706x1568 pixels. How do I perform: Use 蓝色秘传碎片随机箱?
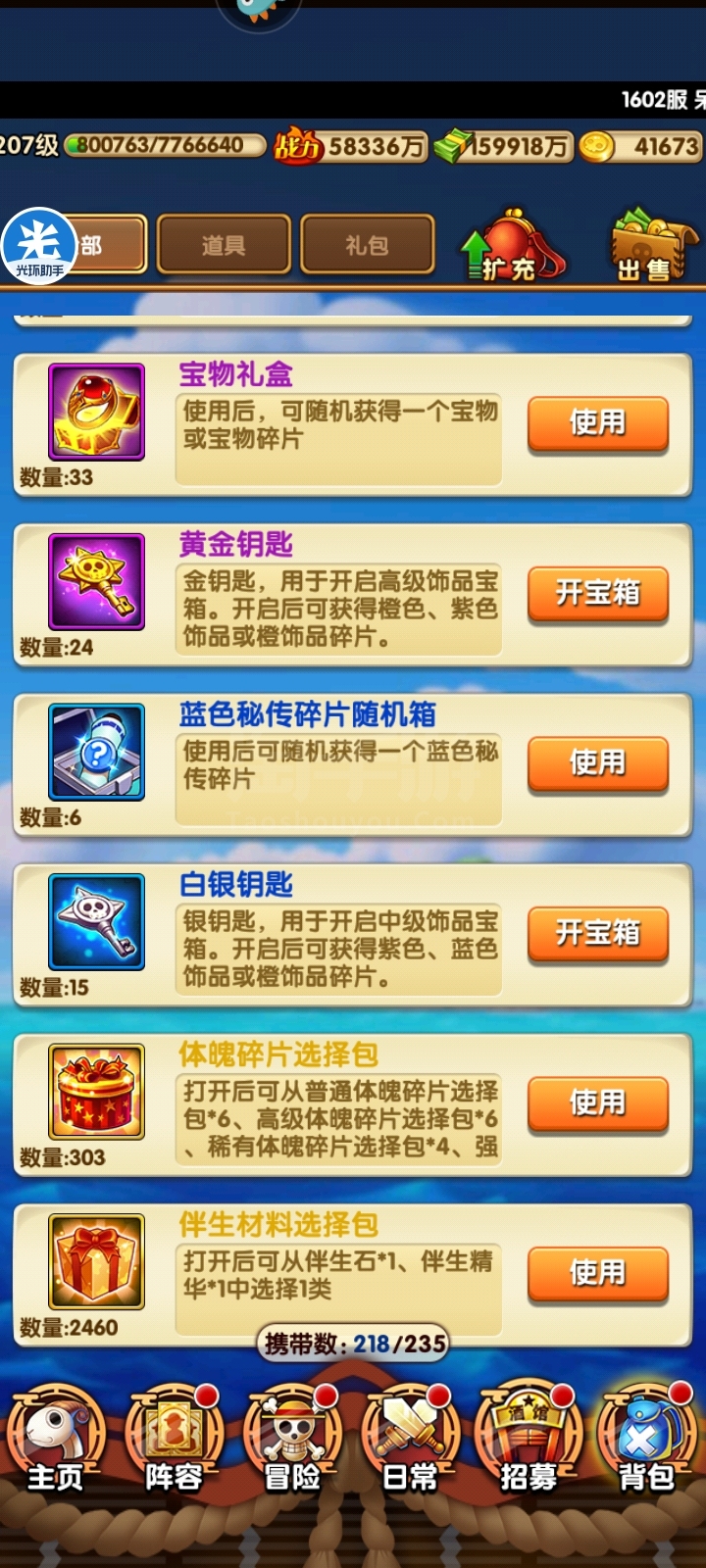598,763
